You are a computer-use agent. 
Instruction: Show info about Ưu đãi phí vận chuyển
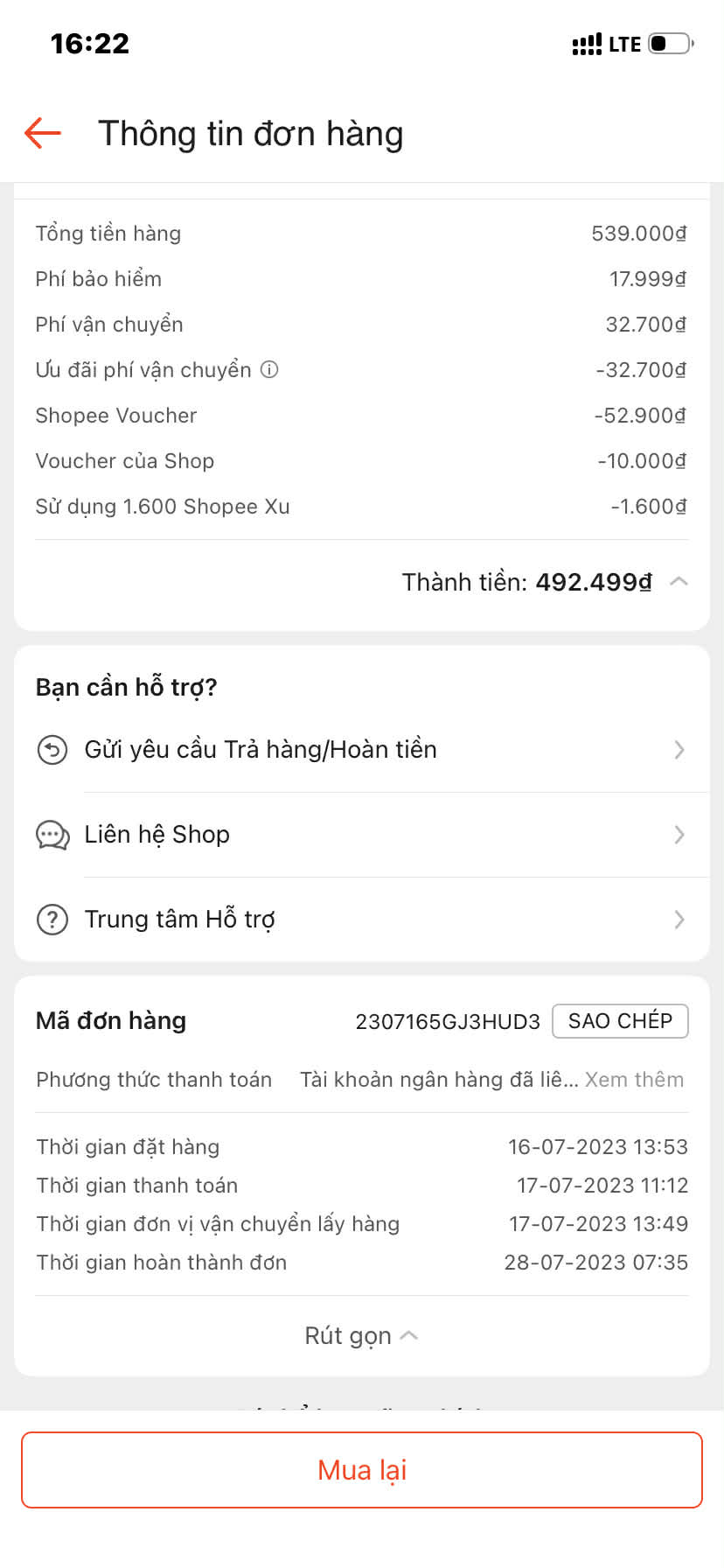click(x=270, y=370)
